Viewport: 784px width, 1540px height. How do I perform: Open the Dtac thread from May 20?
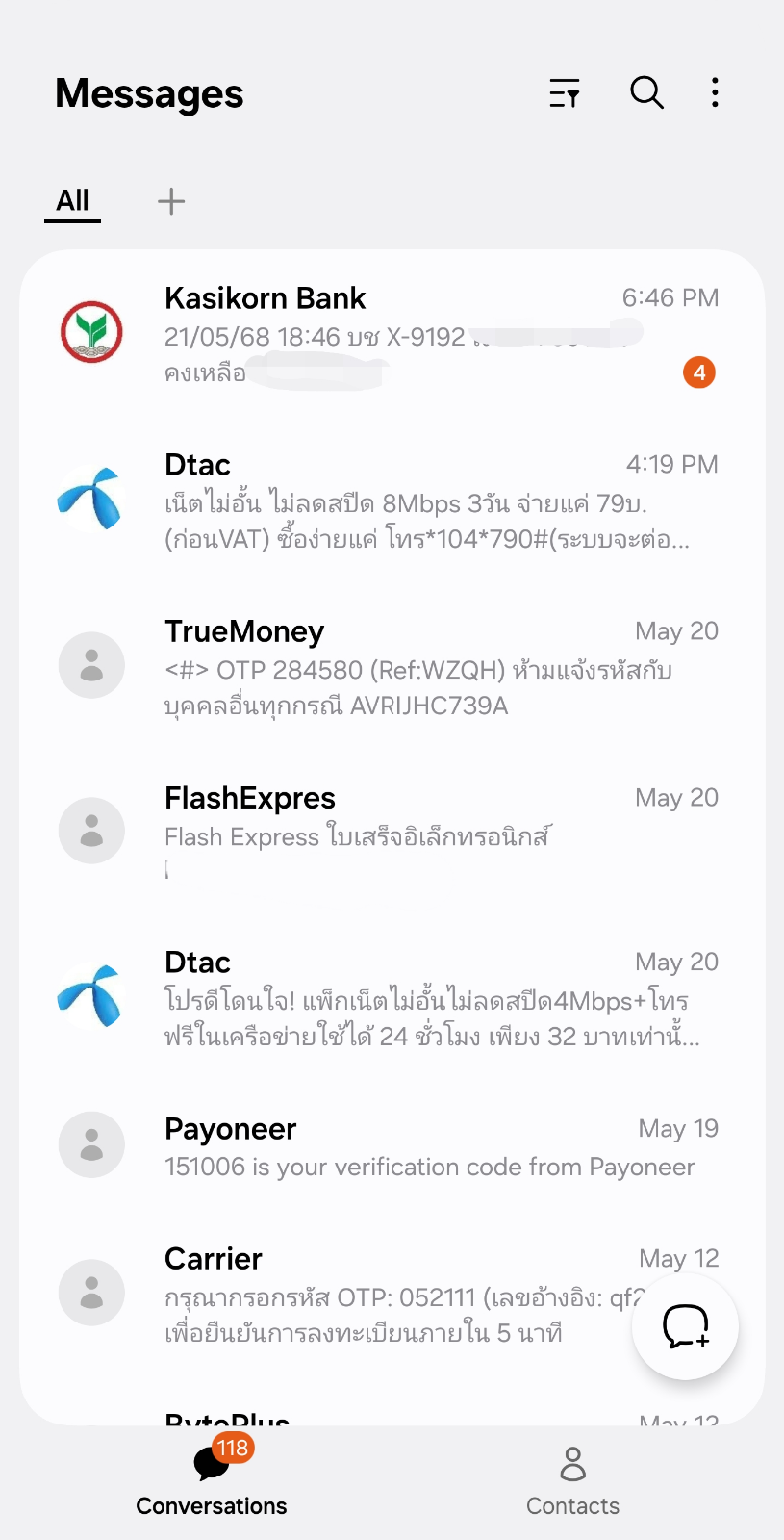pyautogui.click(x=392, y=997)
